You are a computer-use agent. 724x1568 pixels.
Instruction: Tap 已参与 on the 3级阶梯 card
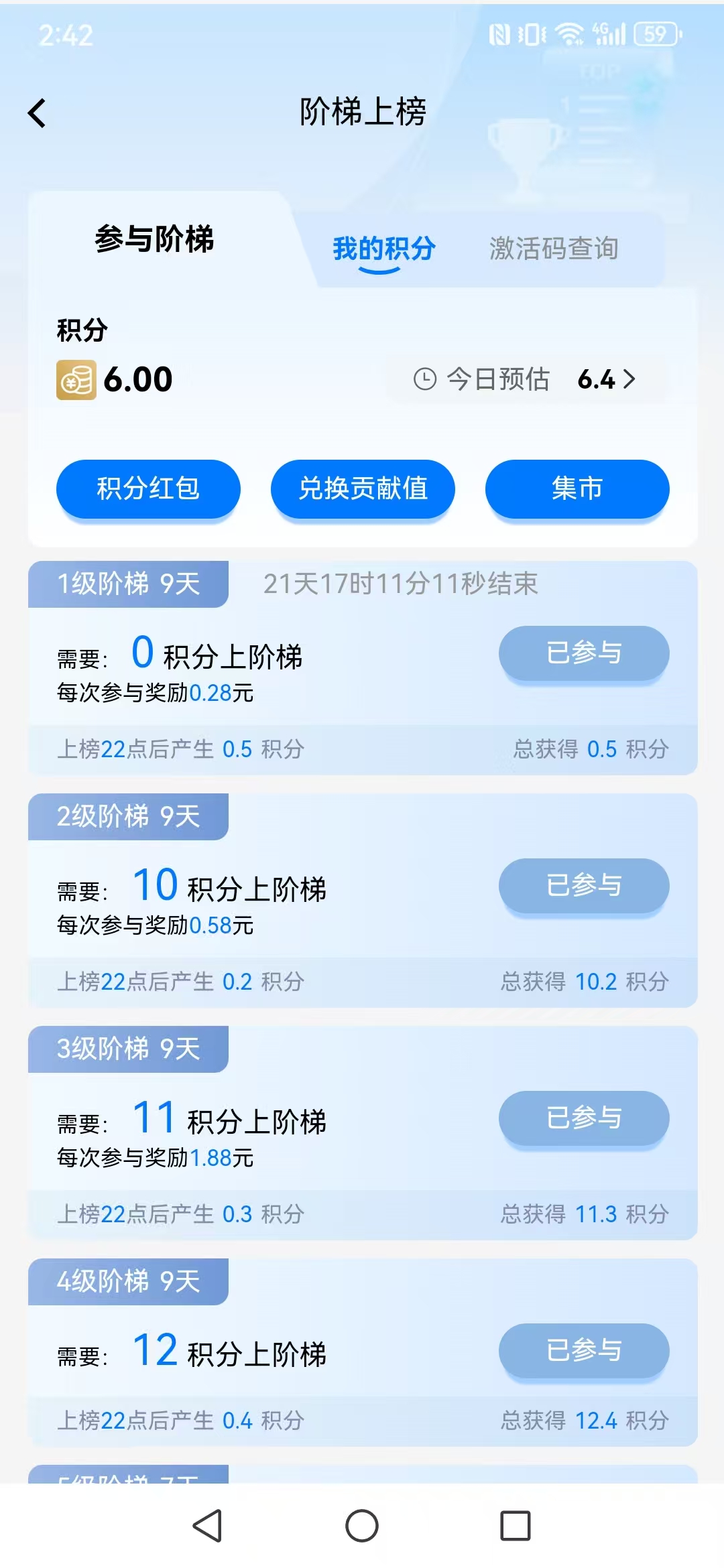(x=584, y=1118)
